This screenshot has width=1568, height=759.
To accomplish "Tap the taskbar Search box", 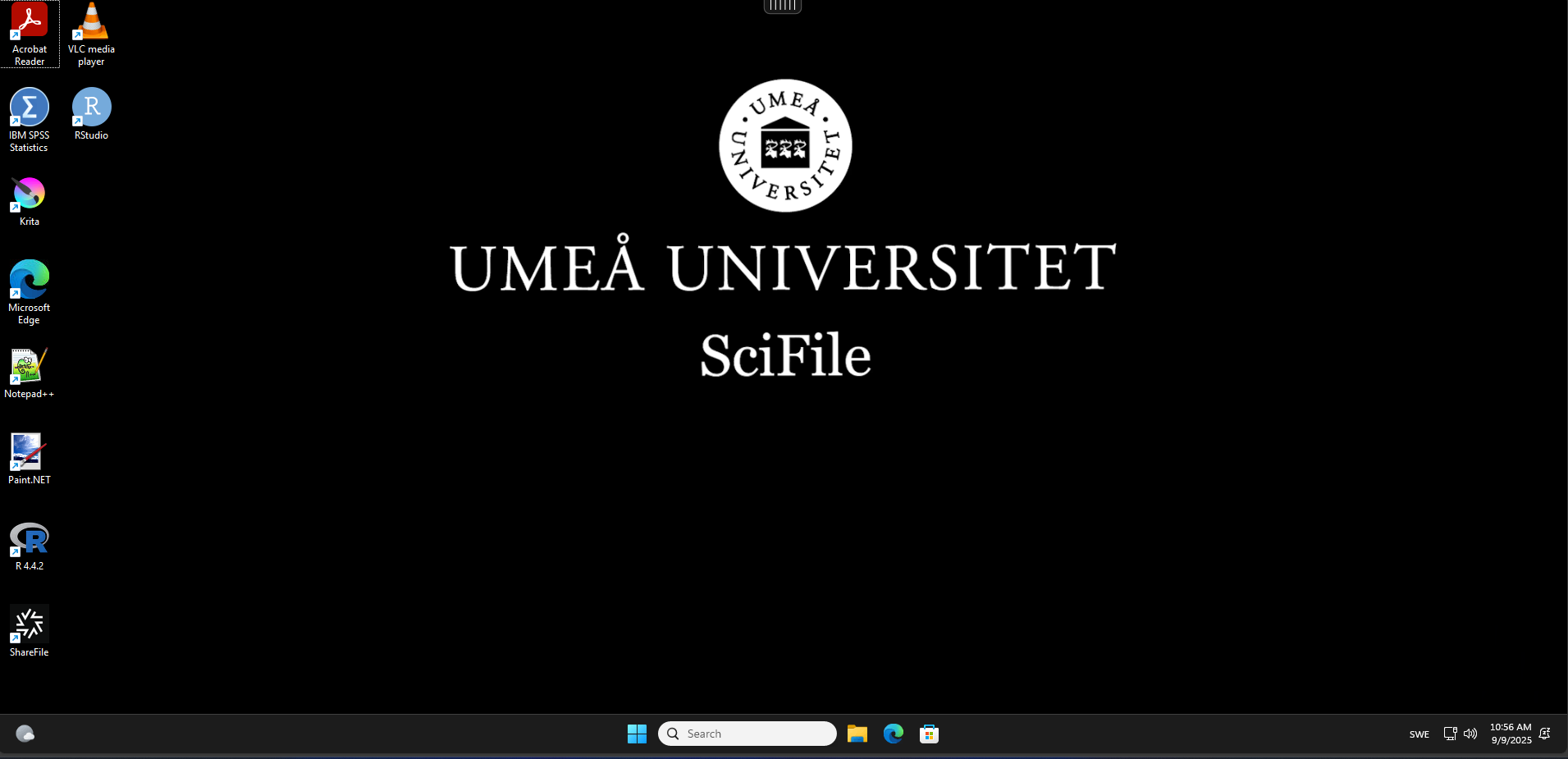I will pyautogui.click(x=747, y=734).
